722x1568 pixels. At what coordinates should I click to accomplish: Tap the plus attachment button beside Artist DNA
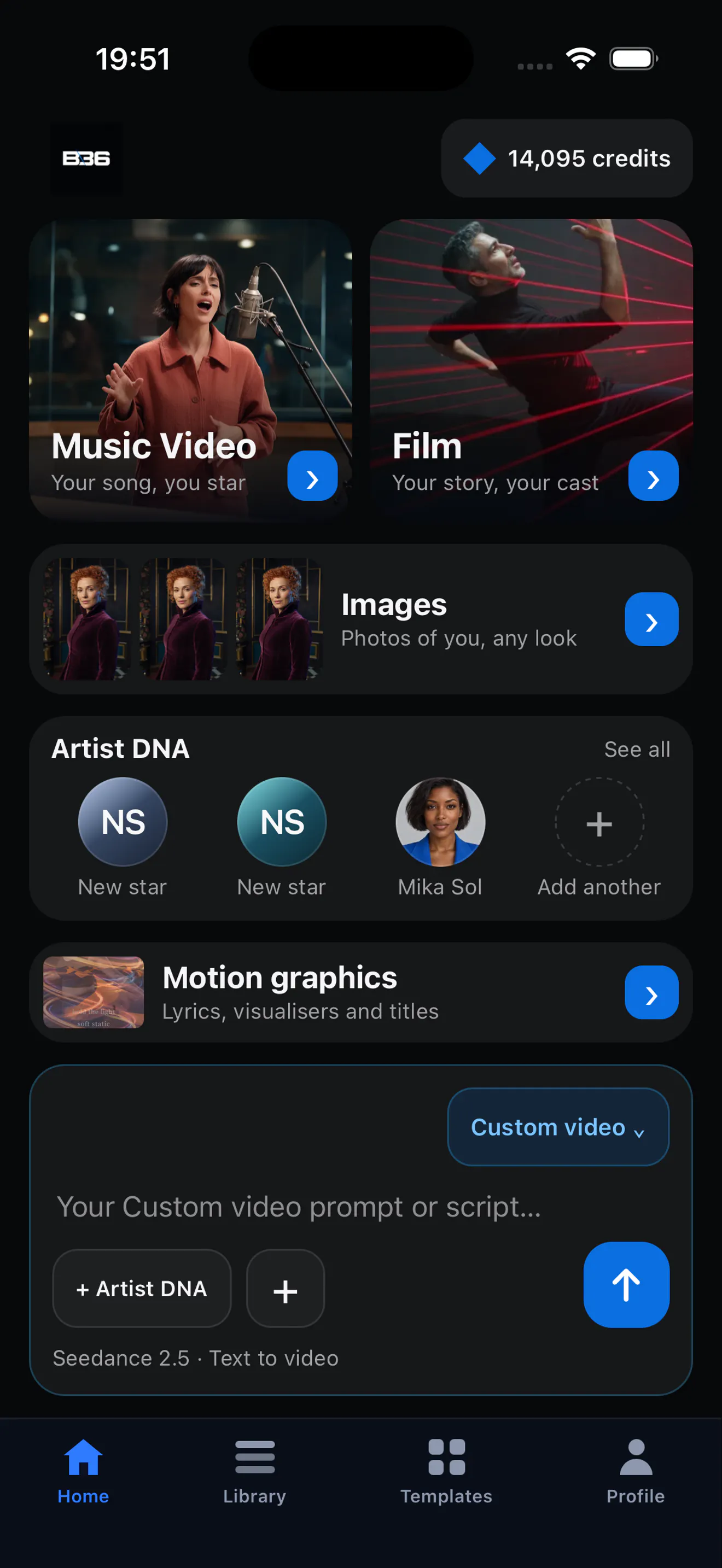coord(286,1289)
